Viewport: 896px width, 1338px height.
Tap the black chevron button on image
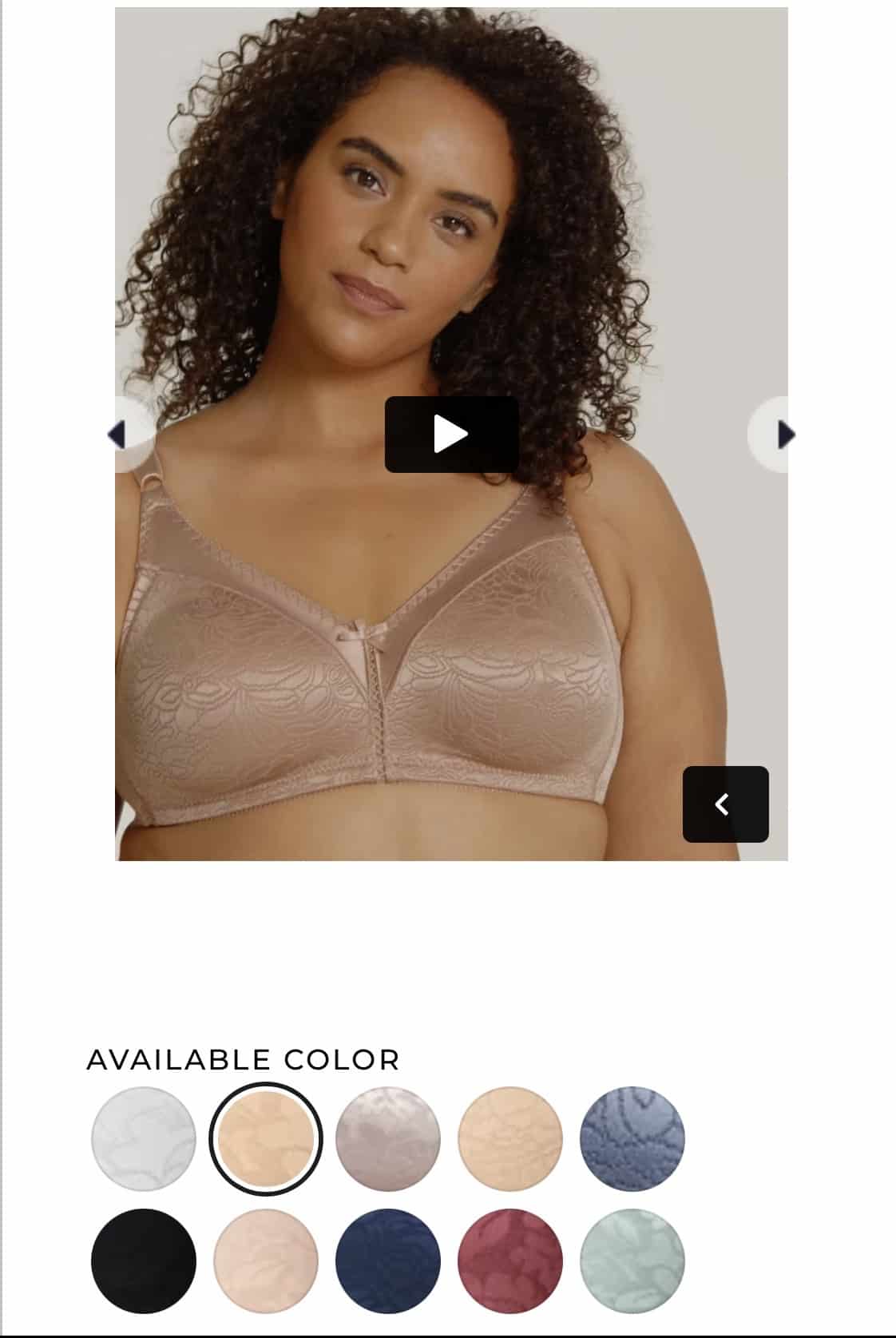tap(725, 804)
